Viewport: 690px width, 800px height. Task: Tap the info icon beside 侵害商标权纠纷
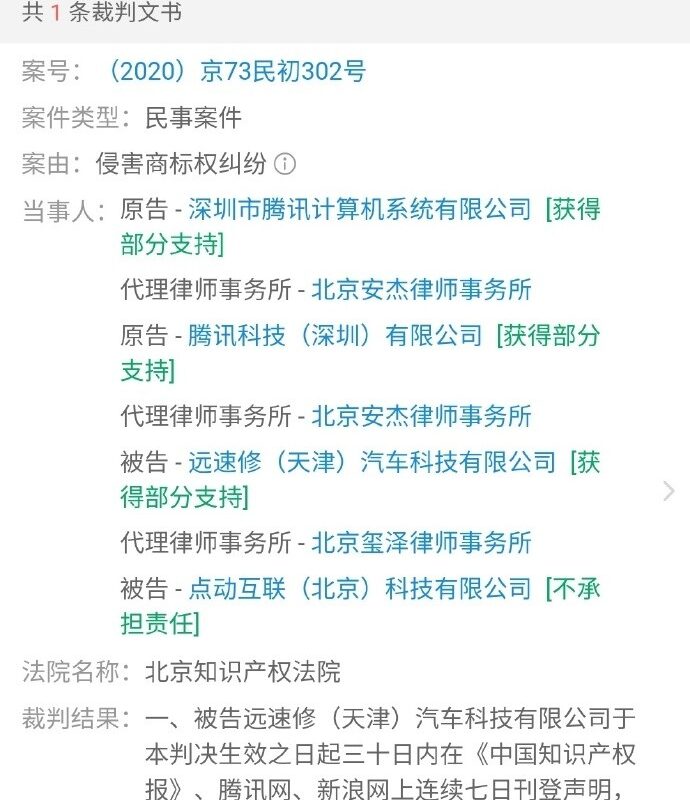coord(285,164)
